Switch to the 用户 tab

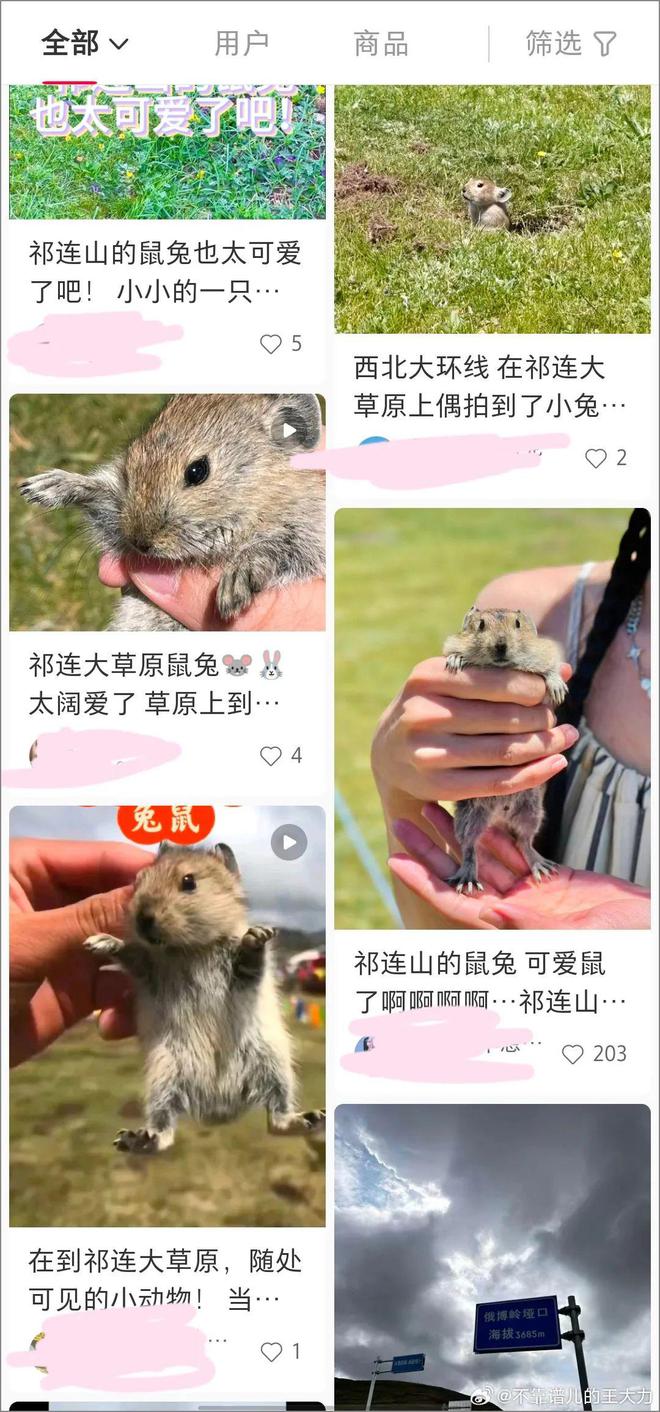tap(242, 43)
